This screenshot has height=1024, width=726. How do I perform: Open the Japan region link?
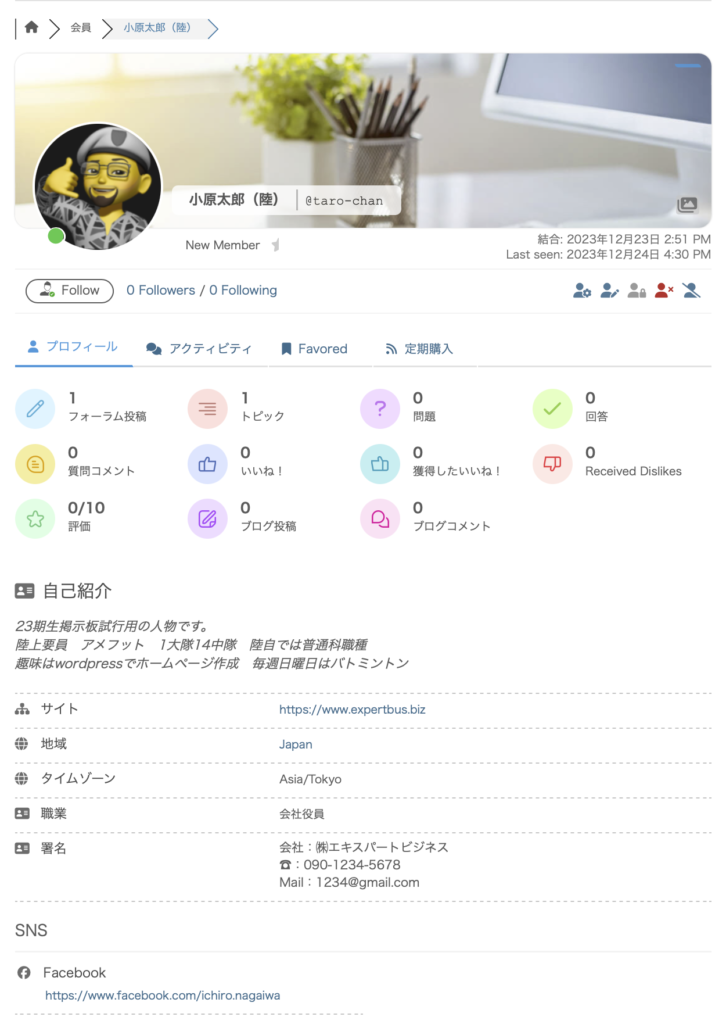[x=295, y=745]
